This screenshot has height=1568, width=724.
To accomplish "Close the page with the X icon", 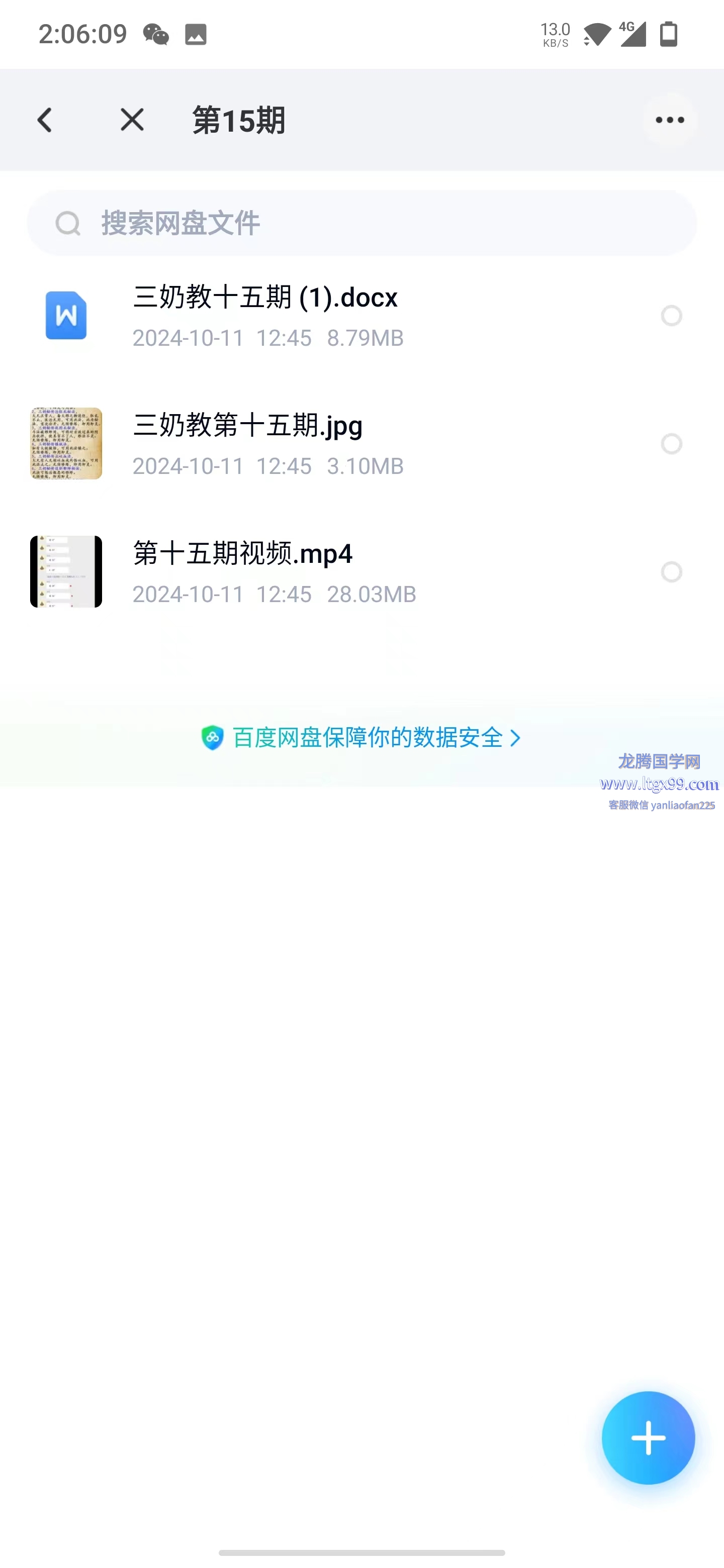I will point(132,120).
